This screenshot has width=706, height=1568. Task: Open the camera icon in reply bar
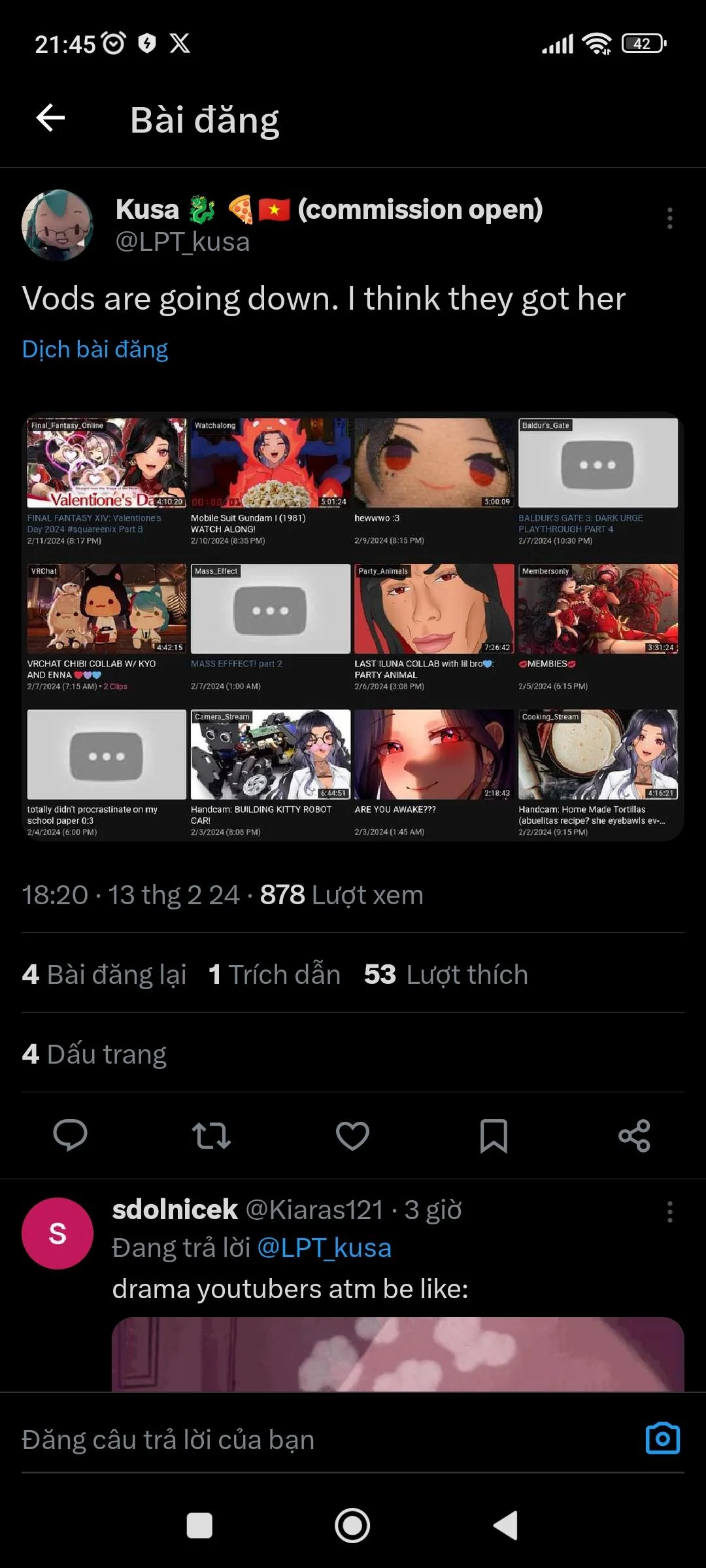(662, 1439)
